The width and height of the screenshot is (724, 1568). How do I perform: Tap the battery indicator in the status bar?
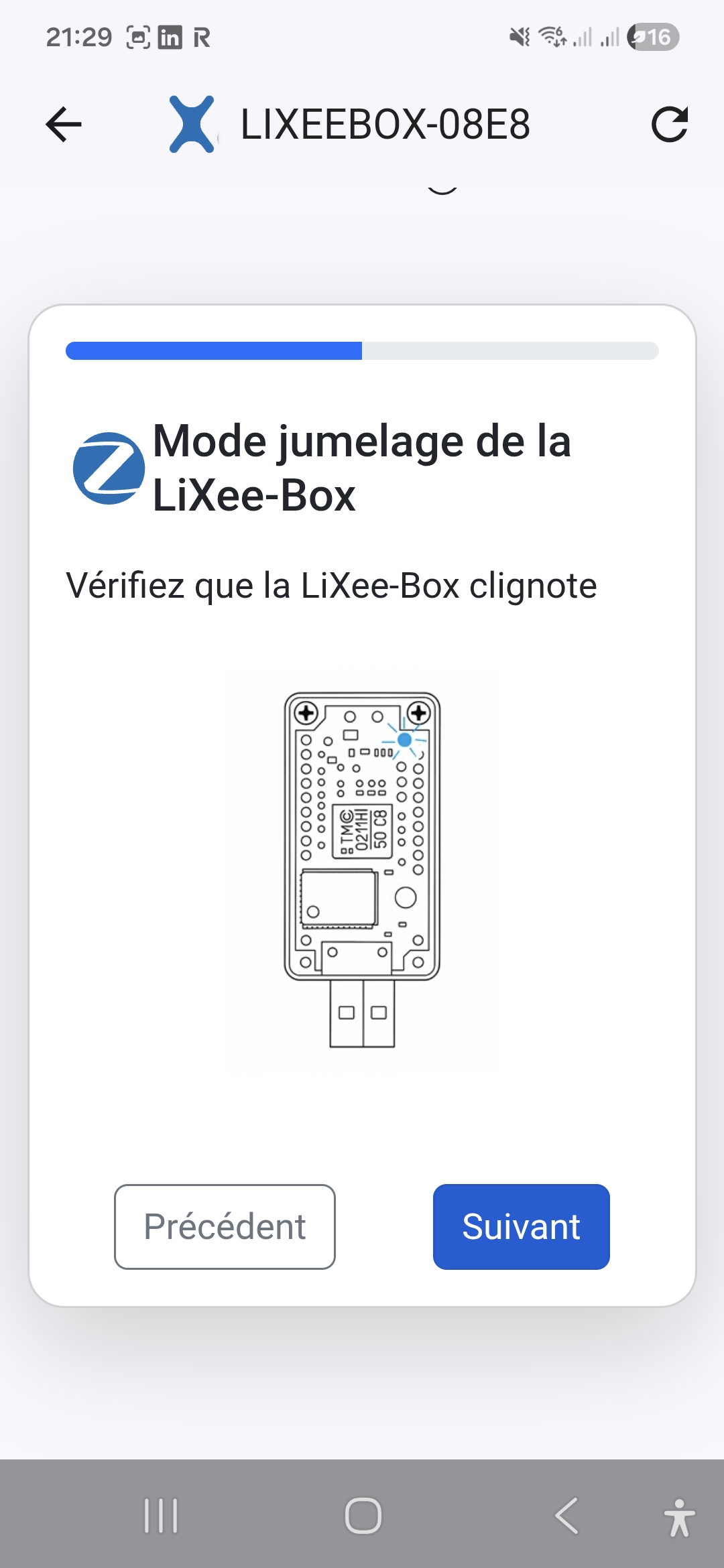648,38
